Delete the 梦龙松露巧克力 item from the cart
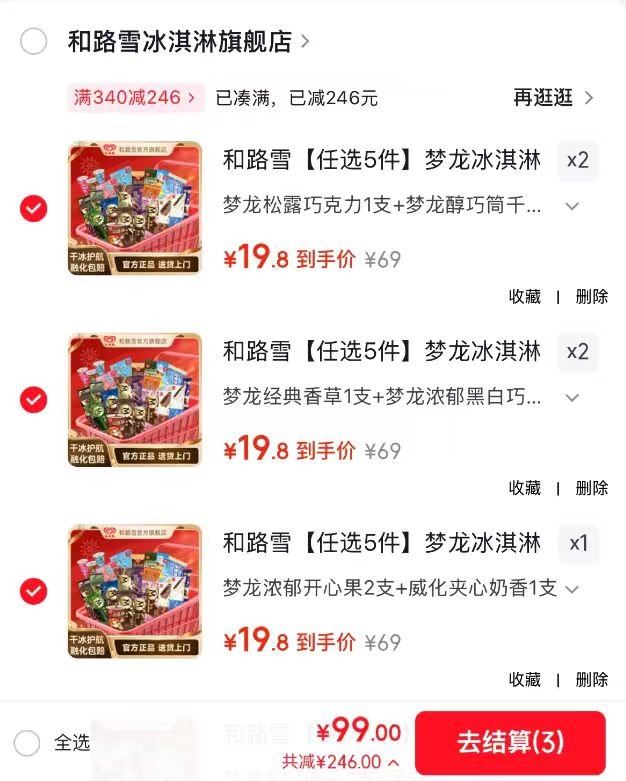Viewport: 626px width, 781px height. [592, 296]
